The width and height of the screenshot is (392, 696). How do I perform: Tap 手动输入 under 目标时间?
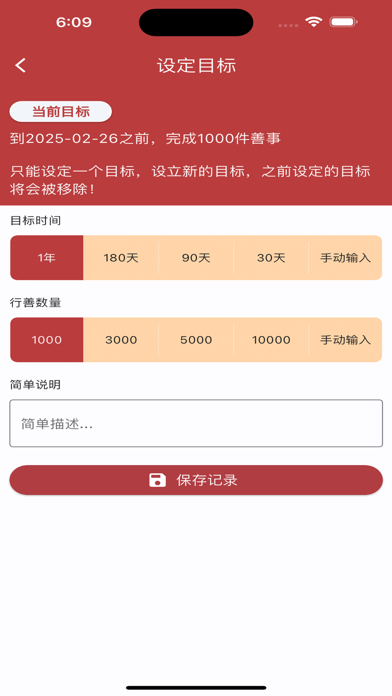point(345,257)
